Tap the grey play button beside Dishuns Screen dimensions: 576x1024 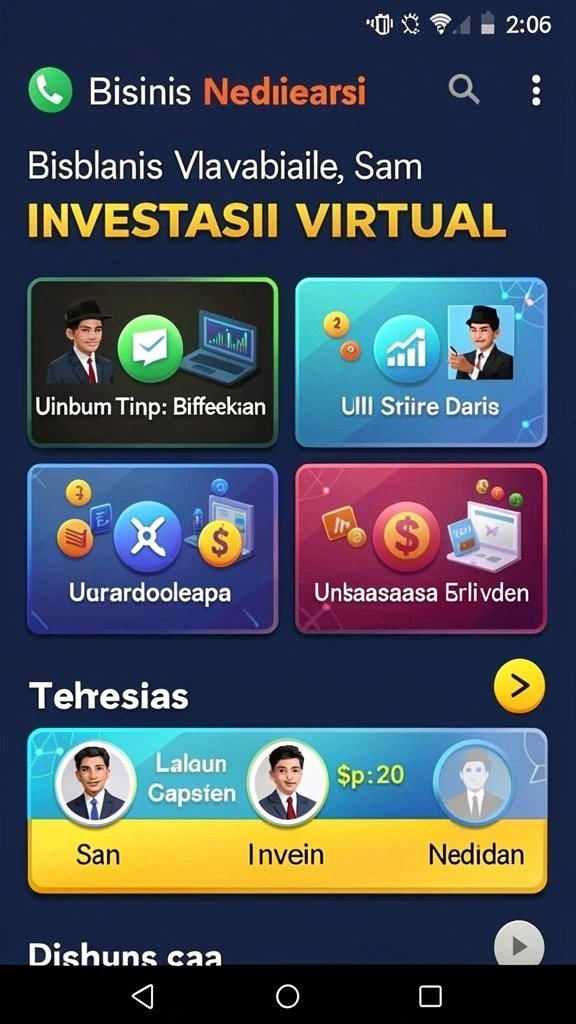click(x=519, y=944)
